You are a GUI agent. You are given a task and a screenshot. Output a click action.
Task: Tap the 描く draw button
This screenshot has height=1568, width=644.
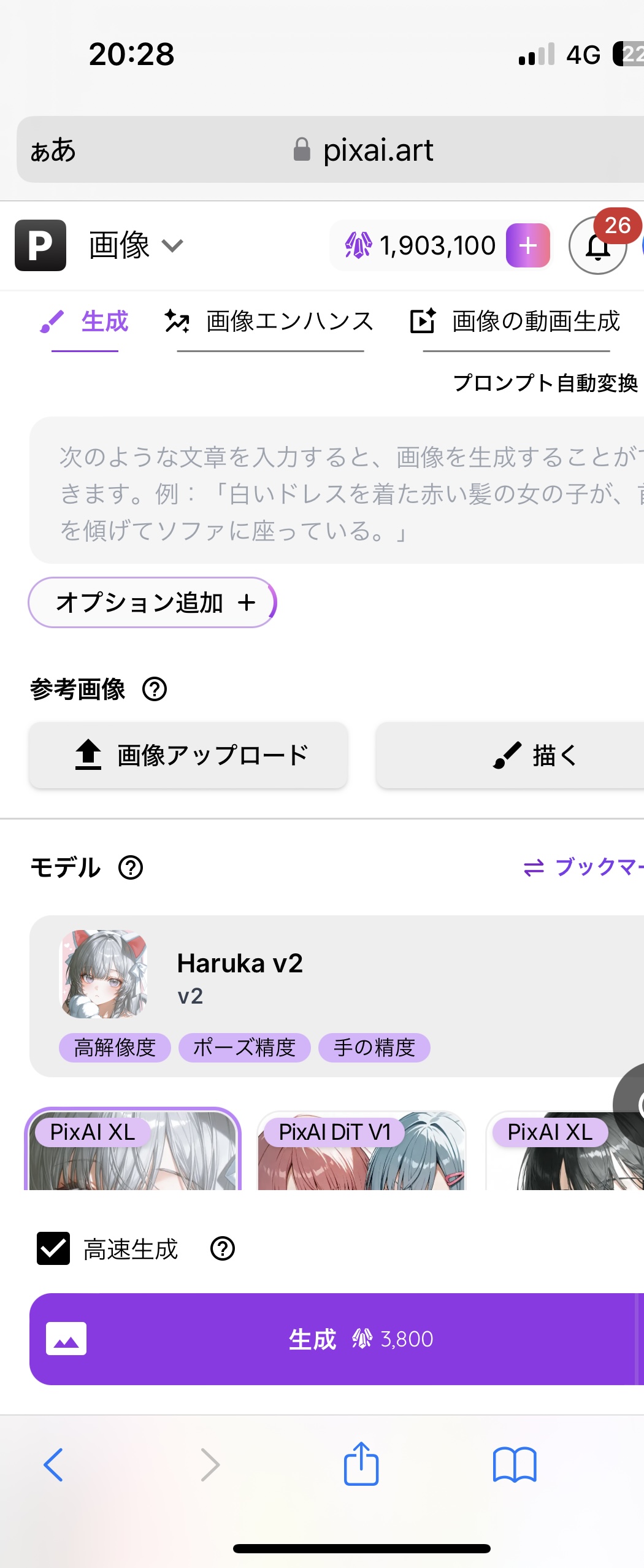coord(510,755)
